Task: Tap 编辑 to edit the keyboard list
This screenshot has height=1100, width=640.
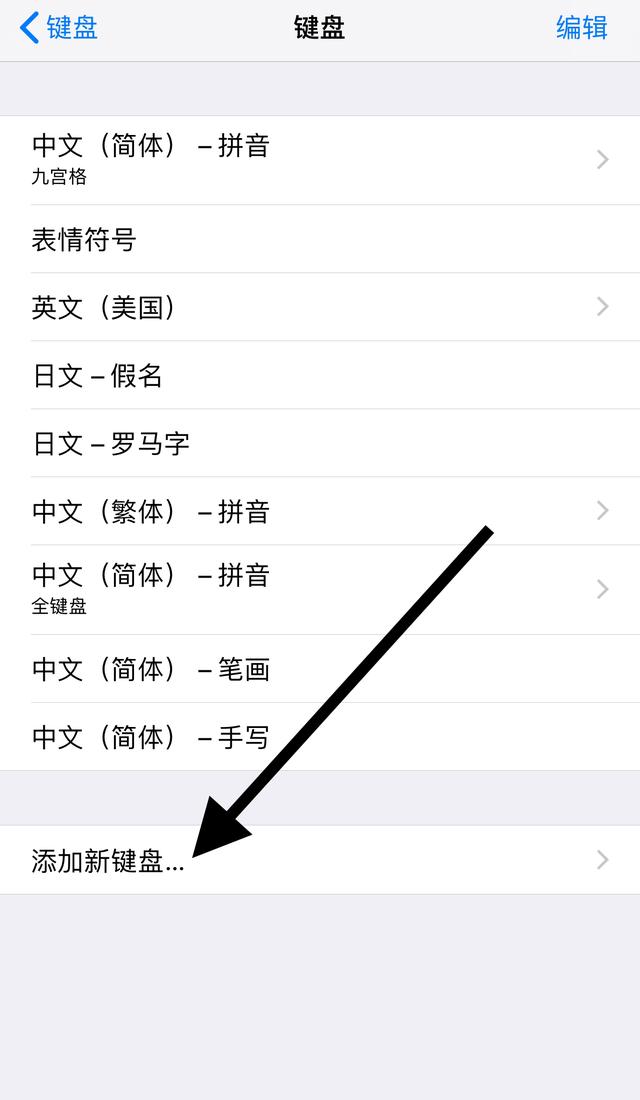Action: click(x=582, y=28)
